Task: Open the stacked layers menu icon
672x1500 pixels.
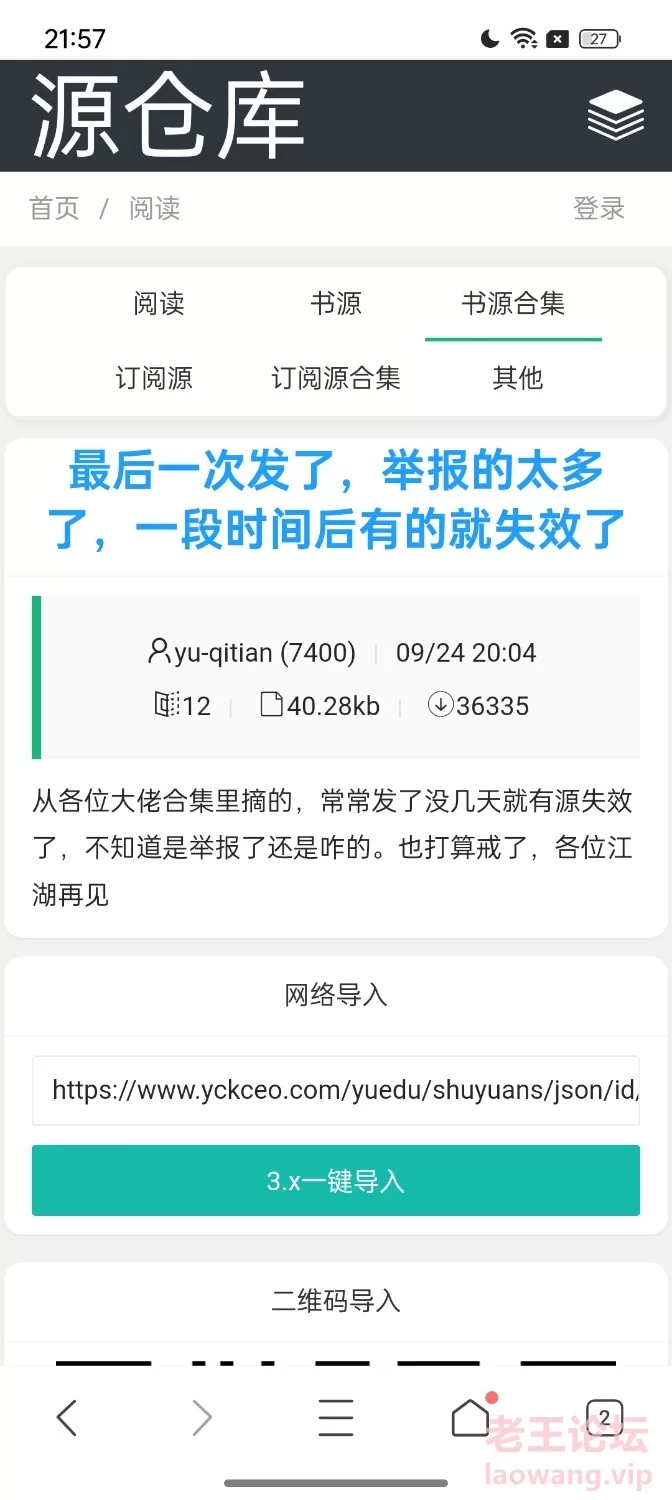Action: (615, 115)
